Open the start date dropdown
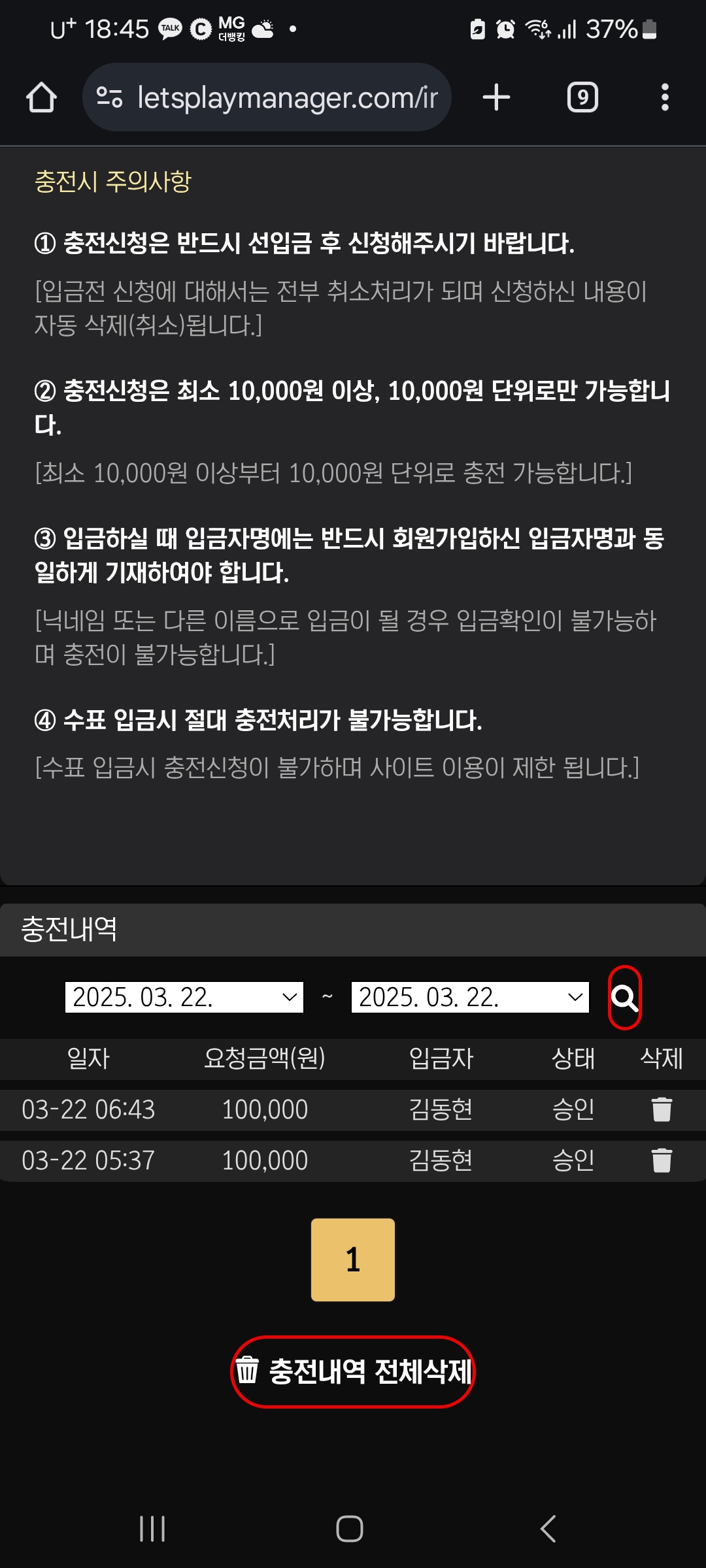 (x=184, y=997)
